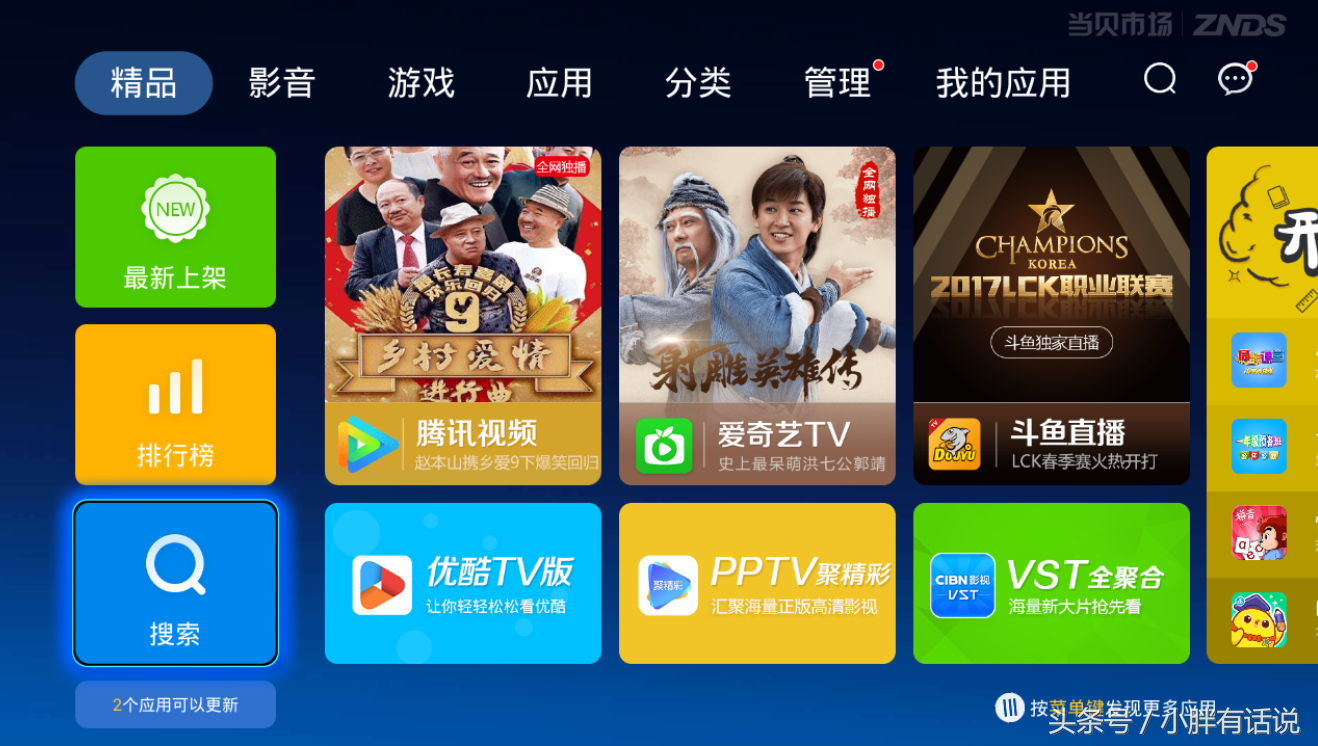1318x746 pixels.
Task: Open the 斗鱼直播 app card
Action: pos(1051,316)
